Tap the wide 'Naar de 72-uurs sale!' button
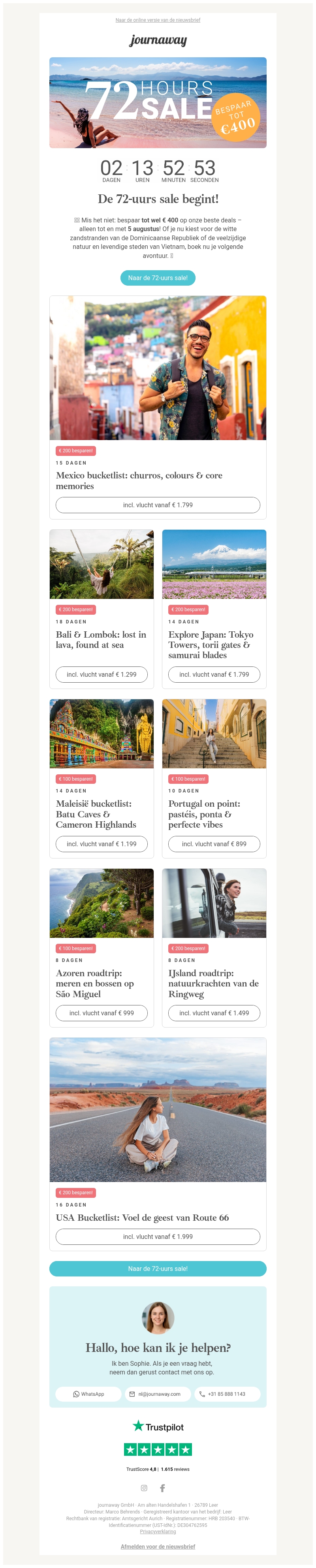Viewport: 316px width, 1568px height. click(158, 1269)
